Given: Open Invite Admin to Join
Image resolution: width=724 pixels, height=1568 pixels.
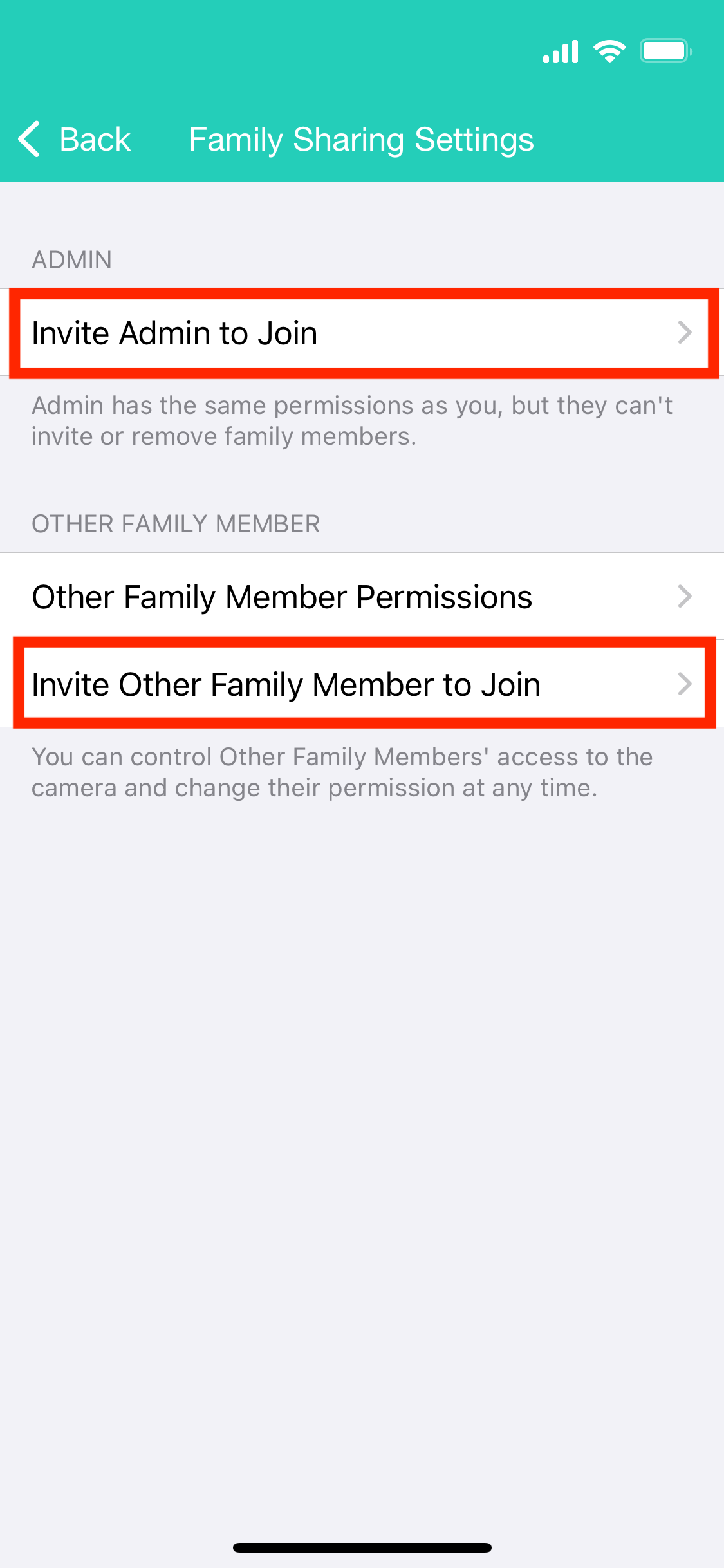Looking at the screenshot, I should [x=362, y=333].
